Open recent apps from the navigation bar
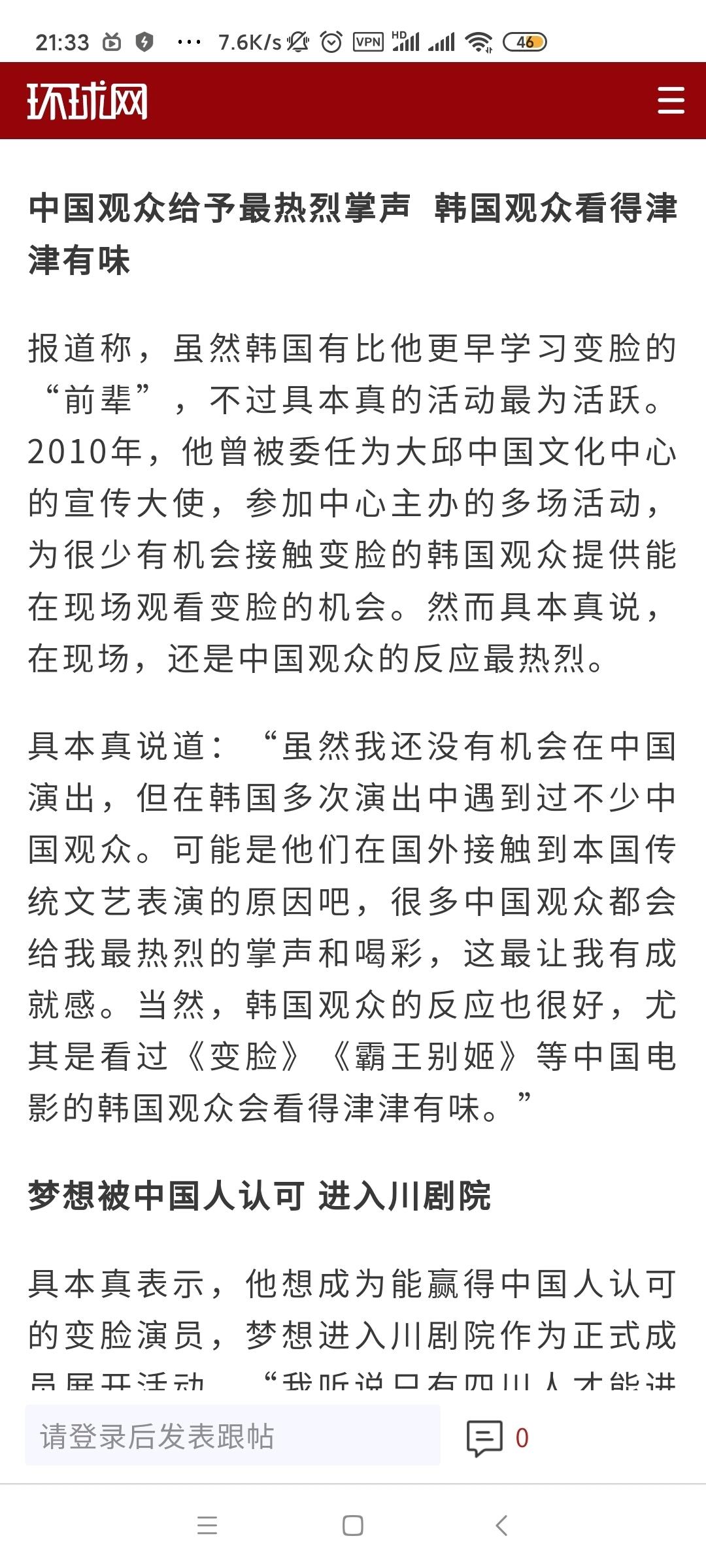 coord(207,1526)
